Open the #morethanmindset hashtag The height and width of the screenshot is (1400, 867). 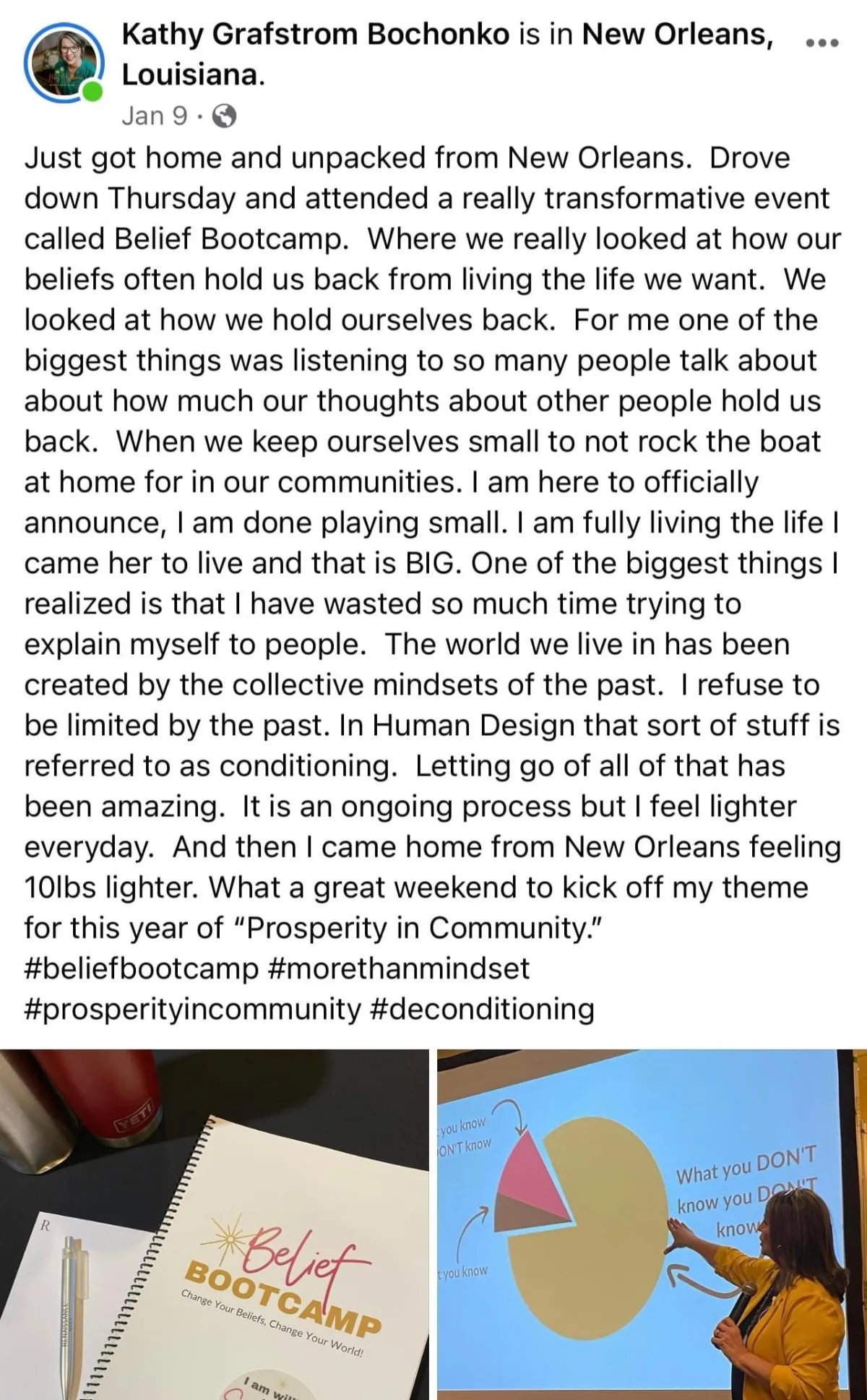(398, 969)
